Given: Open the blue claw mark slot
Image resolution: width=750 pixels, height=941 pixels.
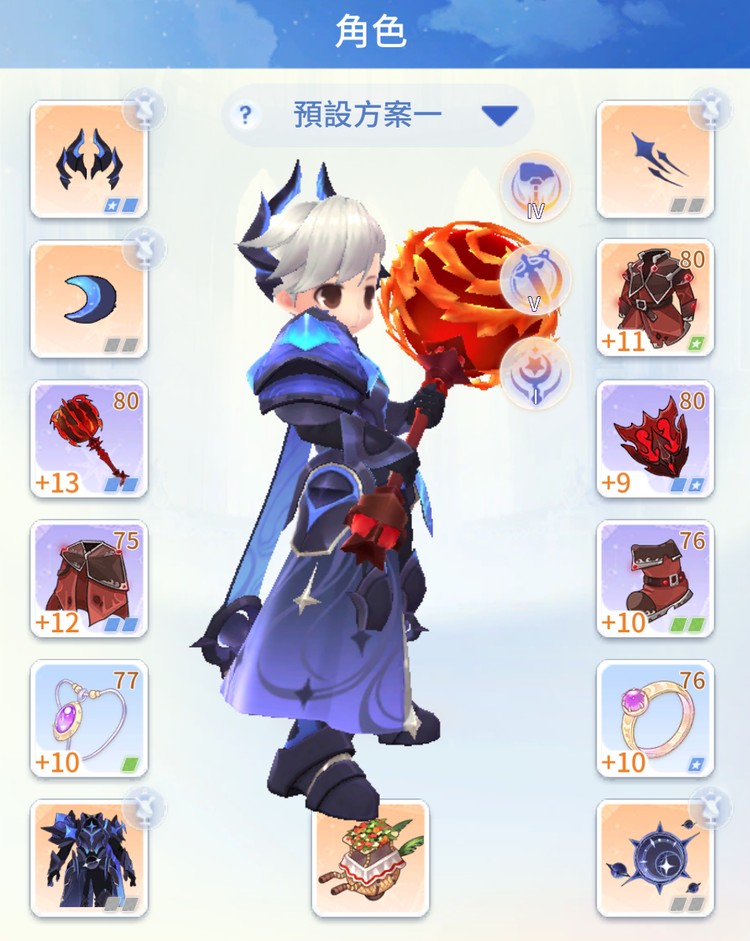Looking at the screenshot, I should tap(655, 159).
